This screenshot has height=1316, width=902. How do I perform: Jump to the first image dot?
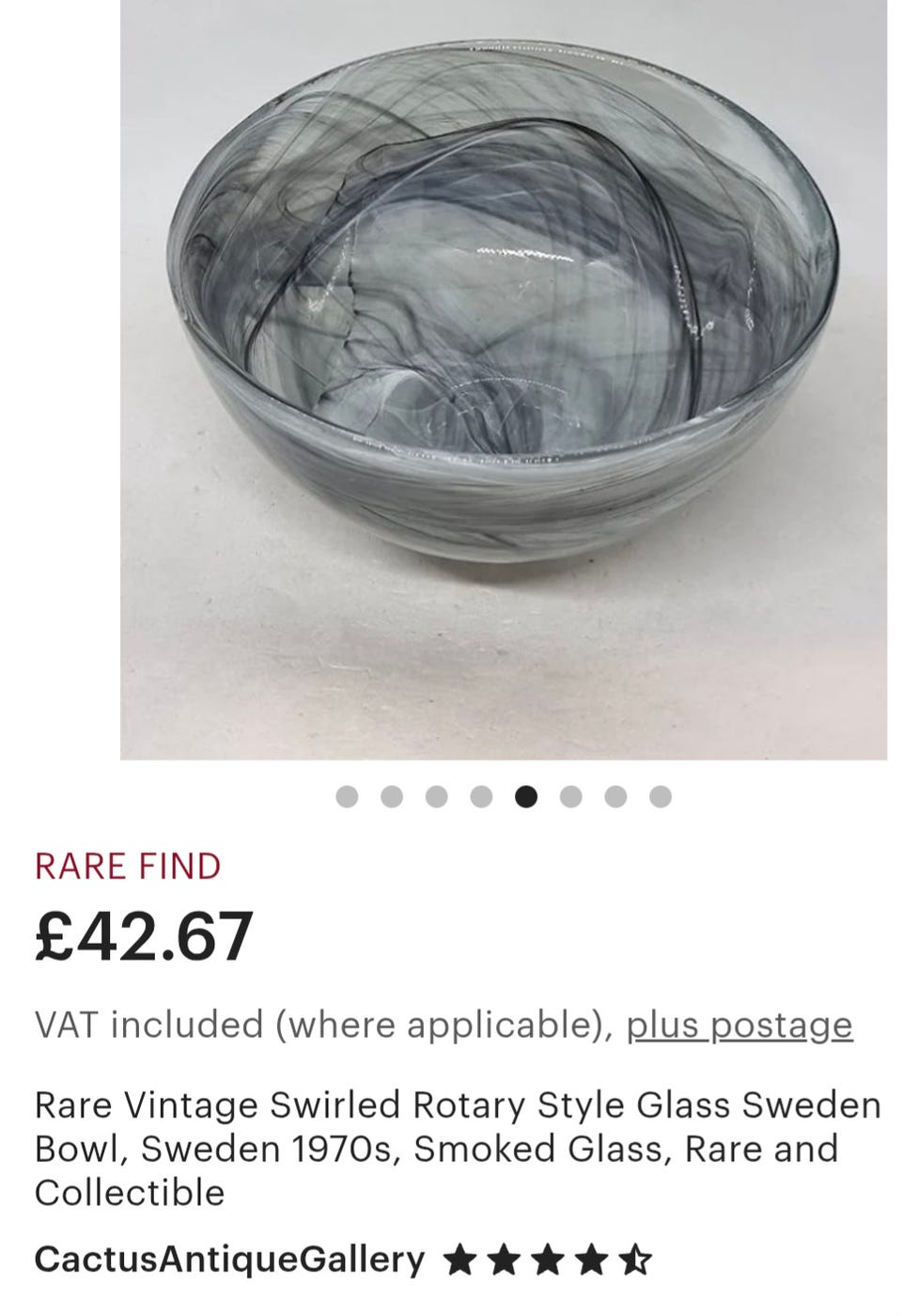pyautogui.click(x=347, y=797)
